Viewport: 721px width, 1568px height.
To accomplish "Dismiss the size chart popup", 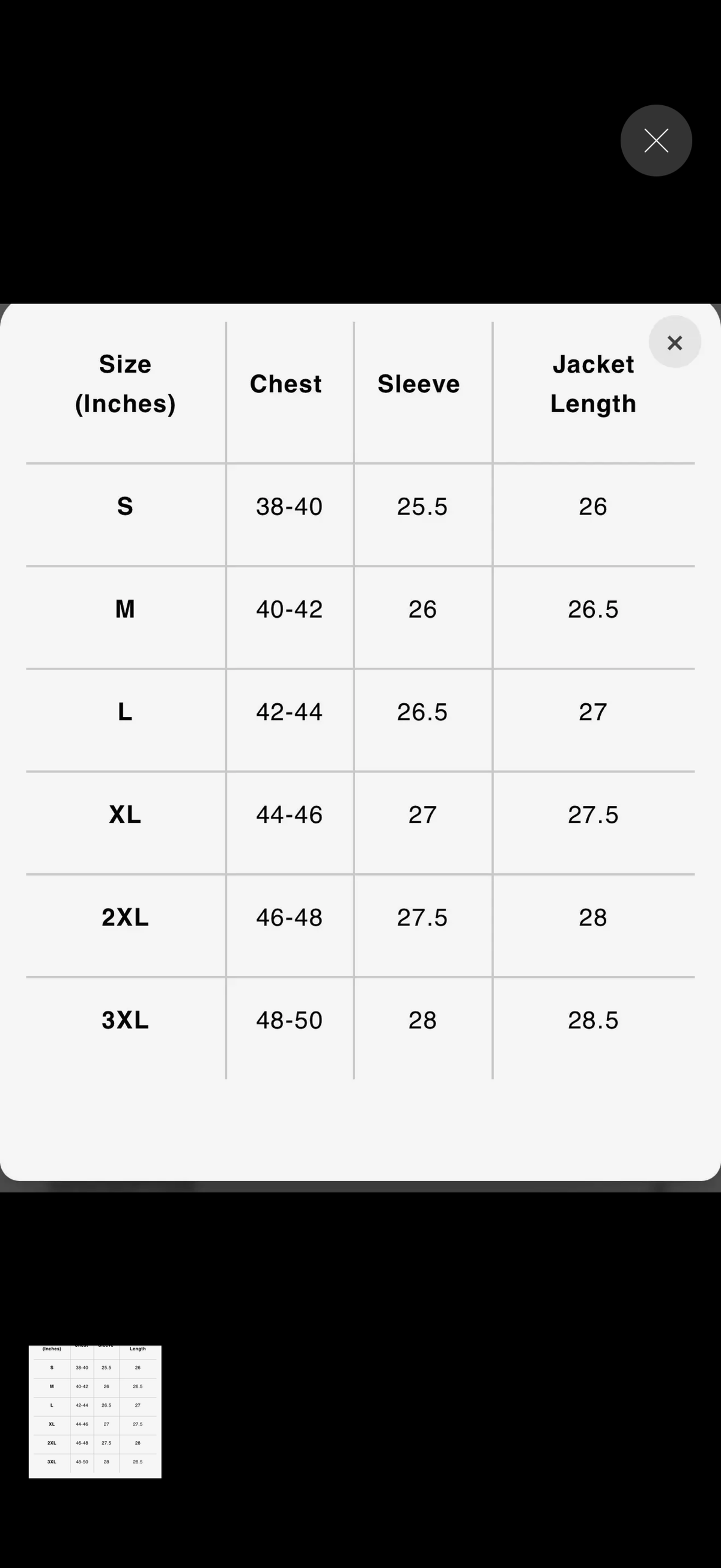I will point(674,342).
